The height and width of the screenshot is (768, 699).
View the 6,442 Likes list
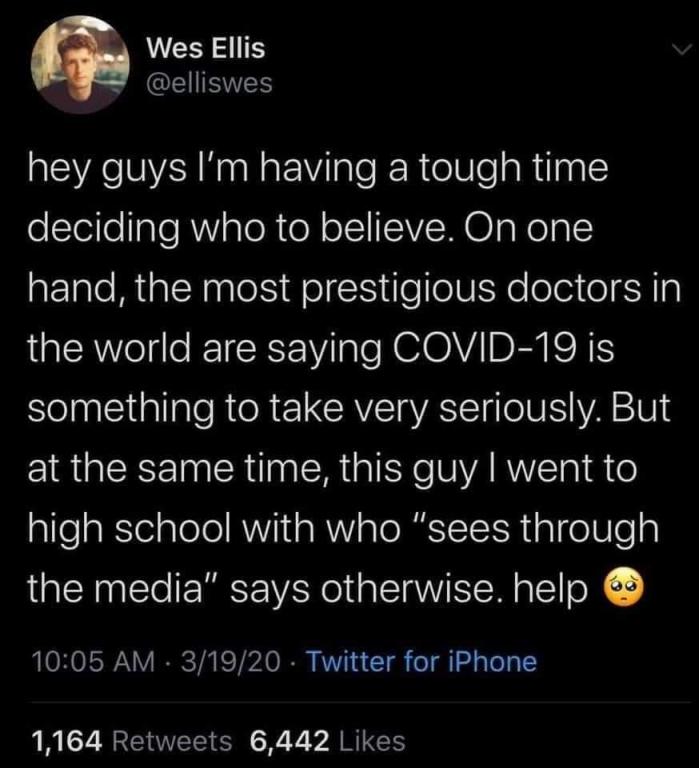point(328,741)
